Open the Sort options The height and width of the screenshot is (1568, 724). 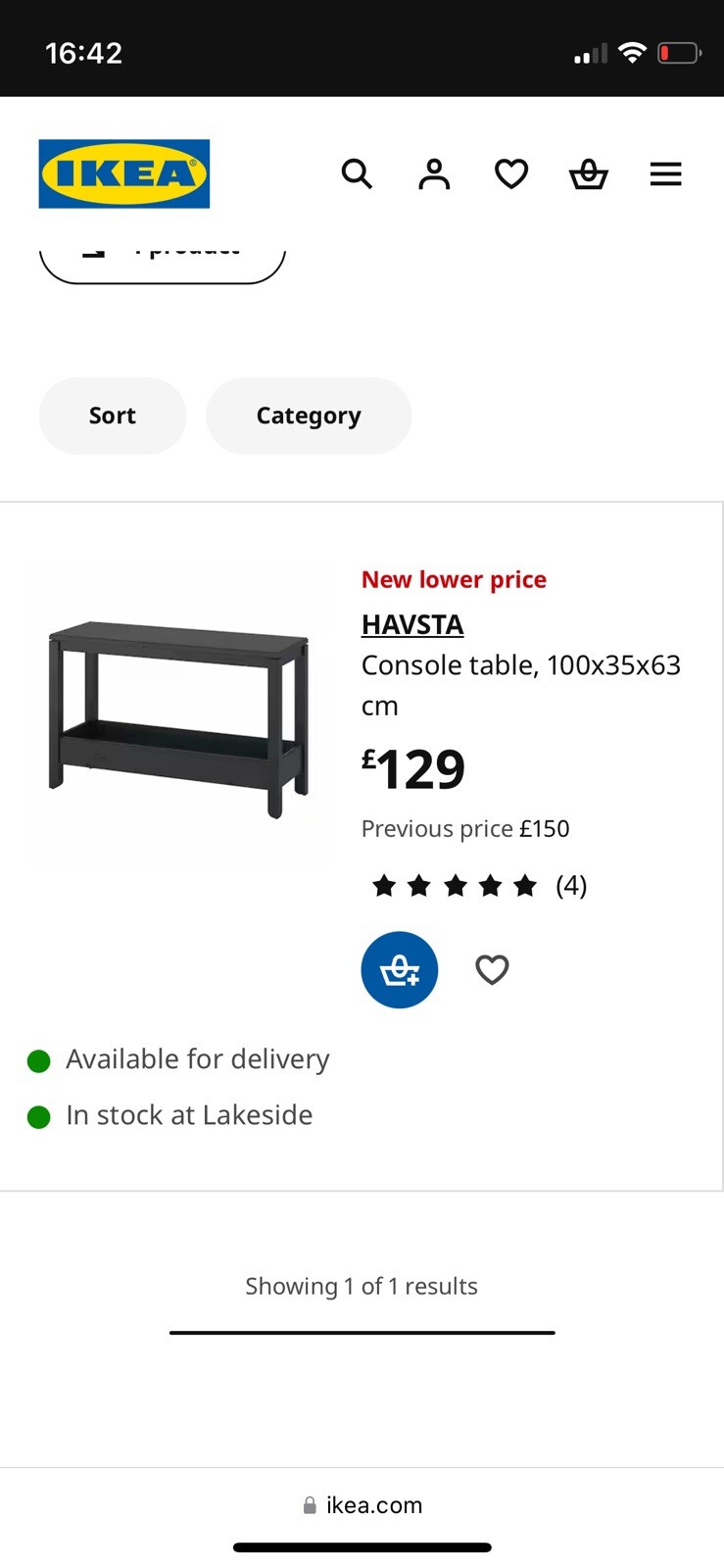(112, 416)
